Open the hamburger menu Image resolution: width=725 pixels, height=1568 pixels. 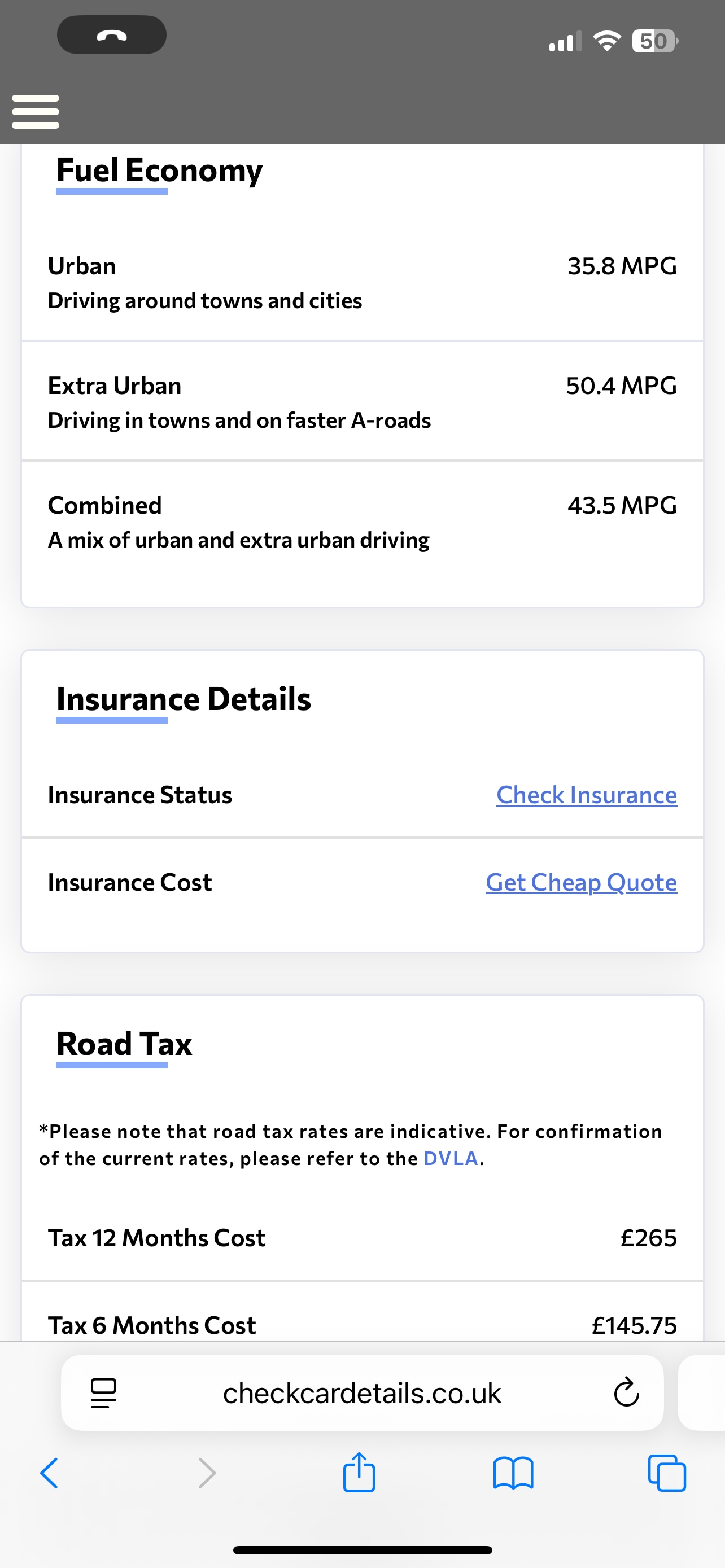point(36,111)
